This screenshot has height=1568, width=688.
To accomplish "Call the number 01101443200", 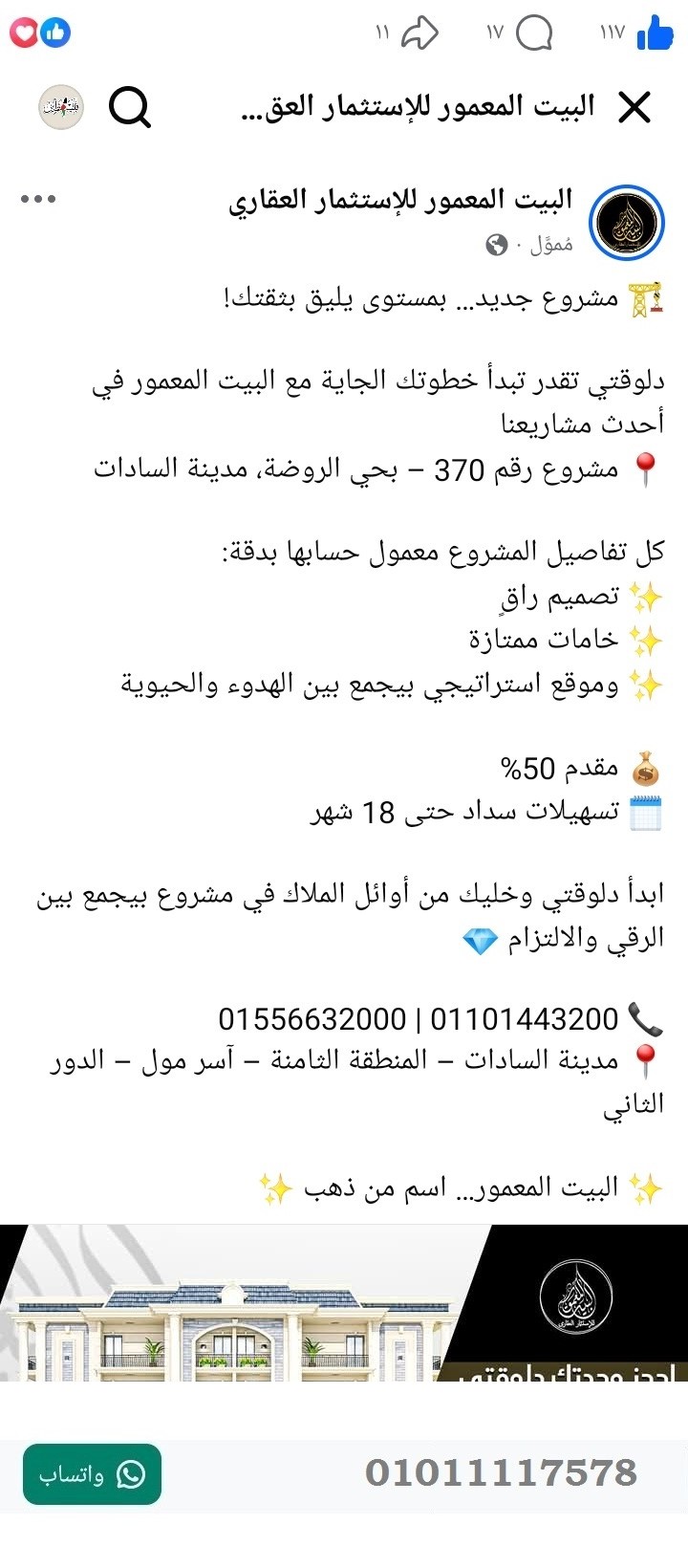I will point(506,1016).
